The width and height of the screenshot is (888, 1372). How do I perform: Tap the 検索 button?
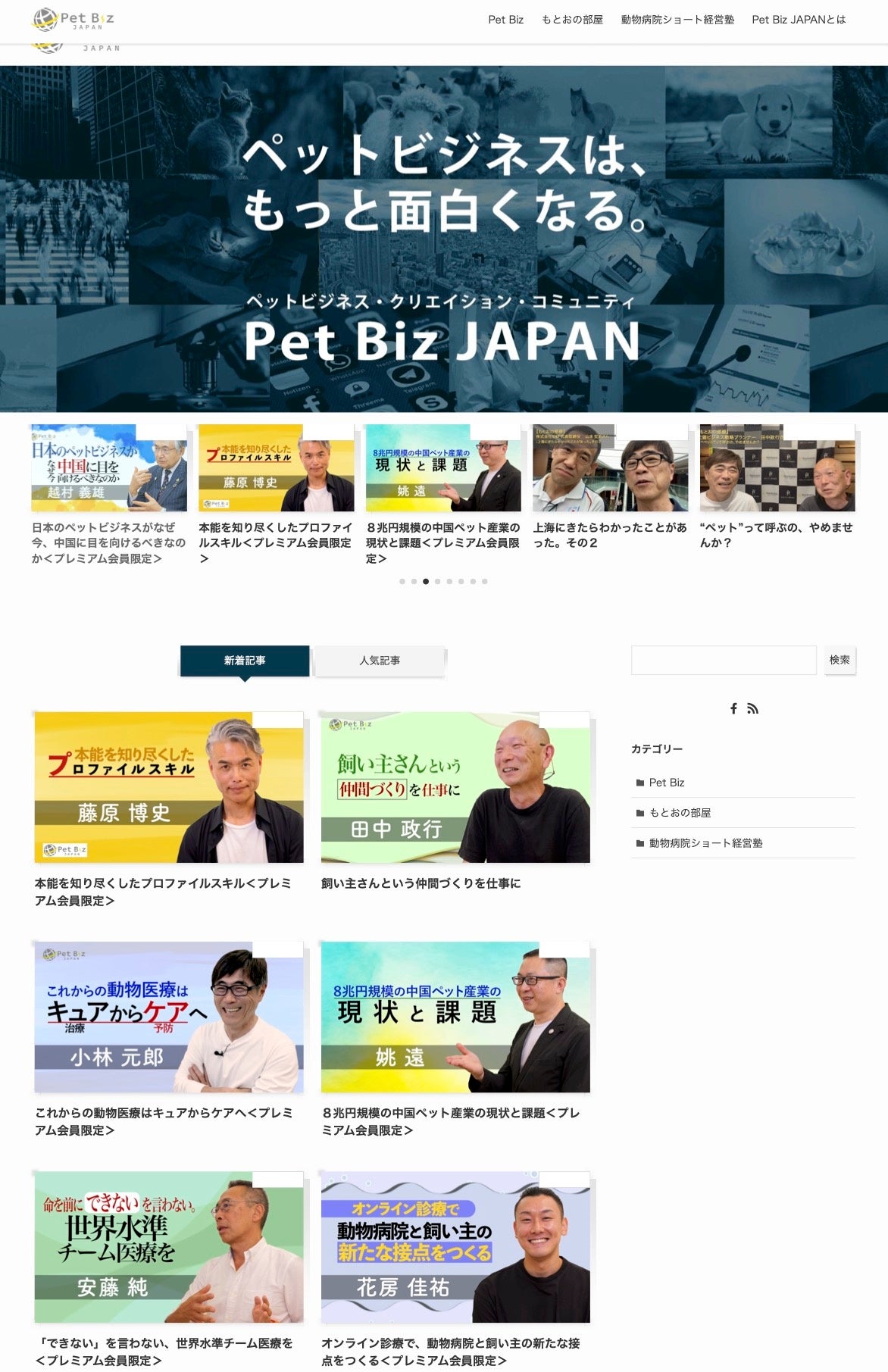840,660
